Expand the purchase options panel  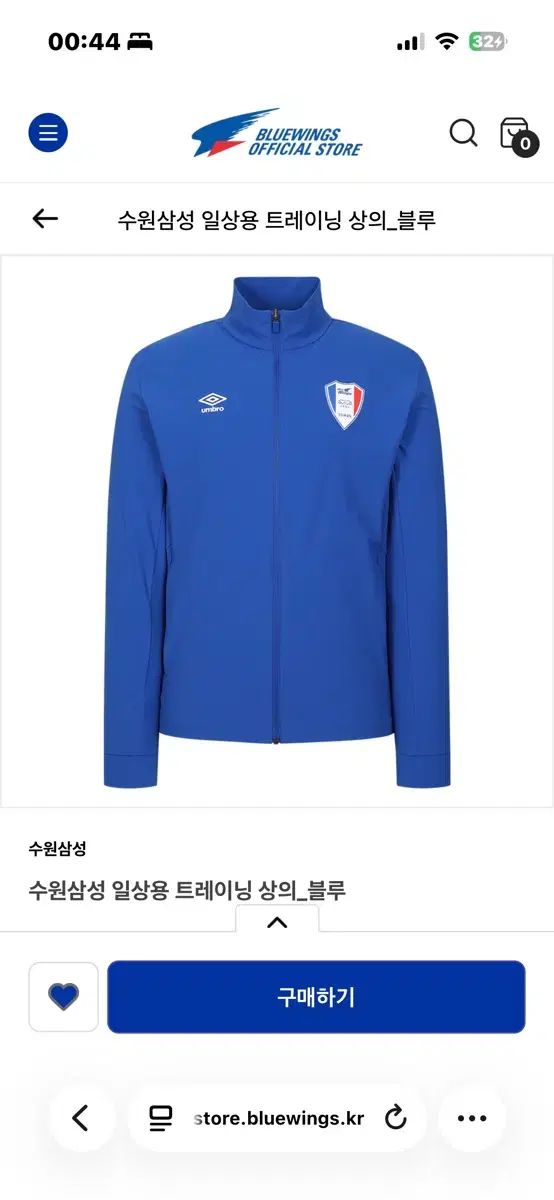277,921
